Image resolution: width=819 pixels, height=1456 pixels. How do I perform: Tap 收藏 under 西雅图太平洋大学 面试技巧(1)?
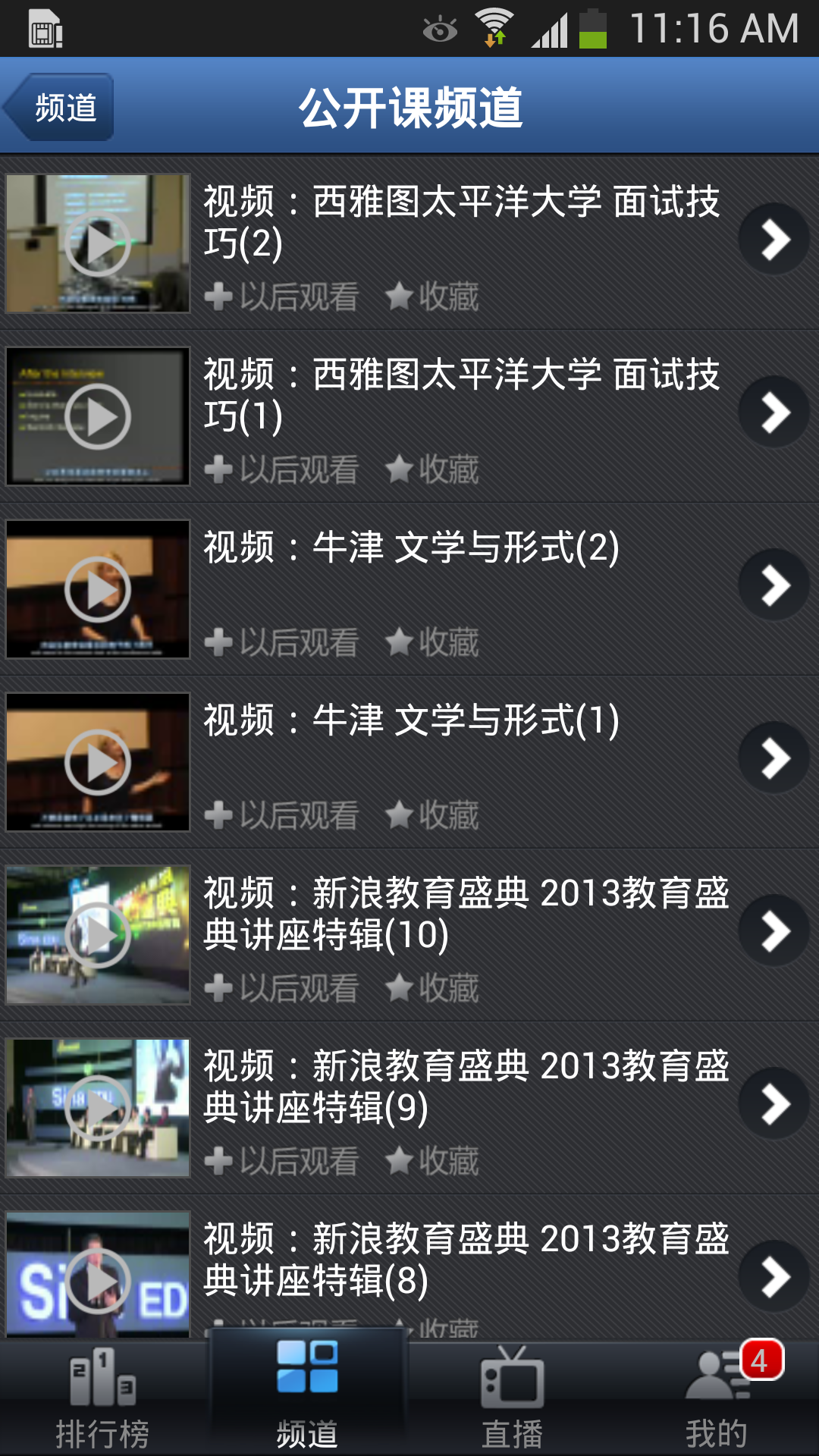click(432, 469)
